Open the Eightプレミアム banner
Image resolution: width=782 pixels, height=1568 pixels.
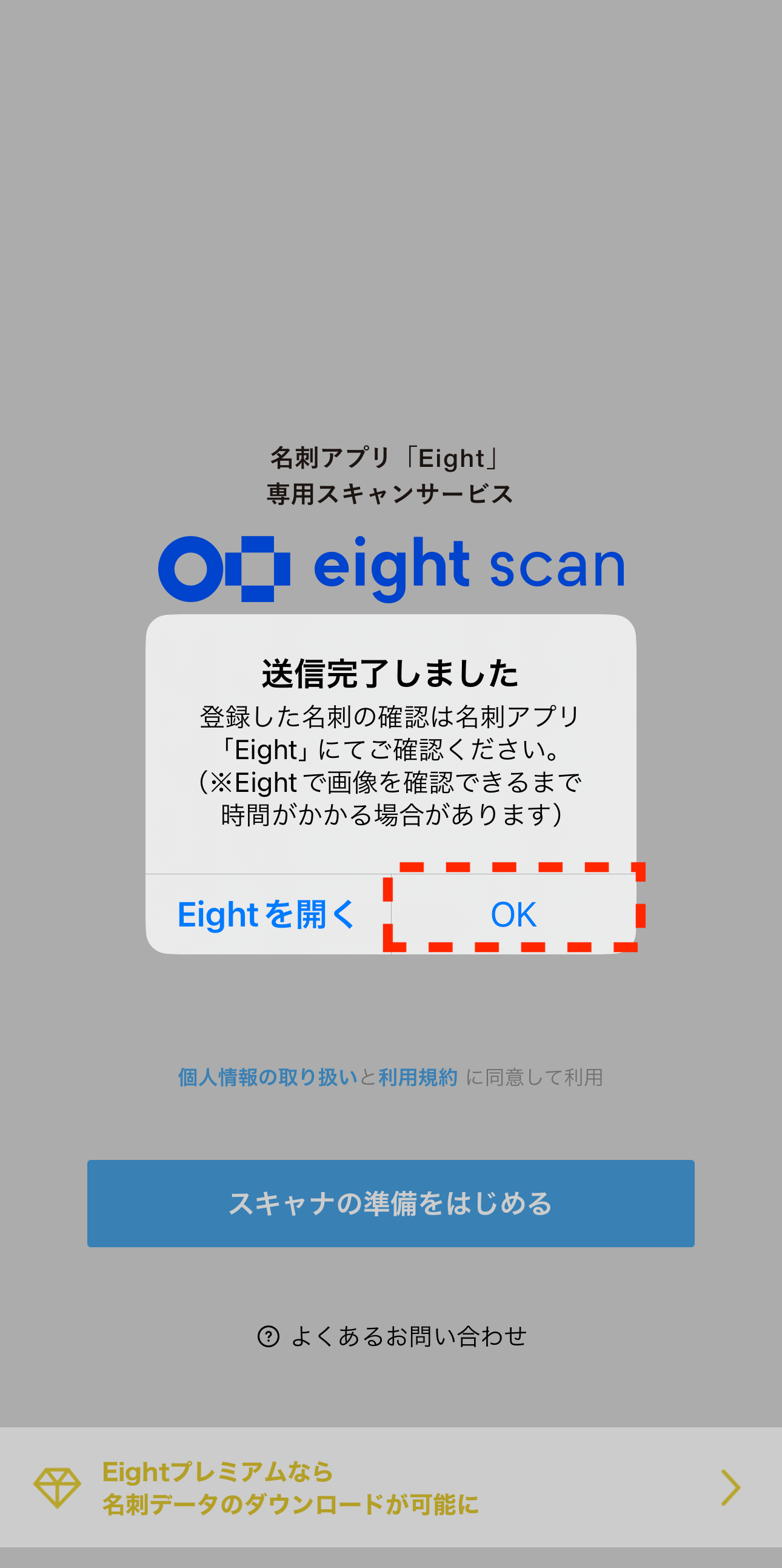[x=390, y=1487]
